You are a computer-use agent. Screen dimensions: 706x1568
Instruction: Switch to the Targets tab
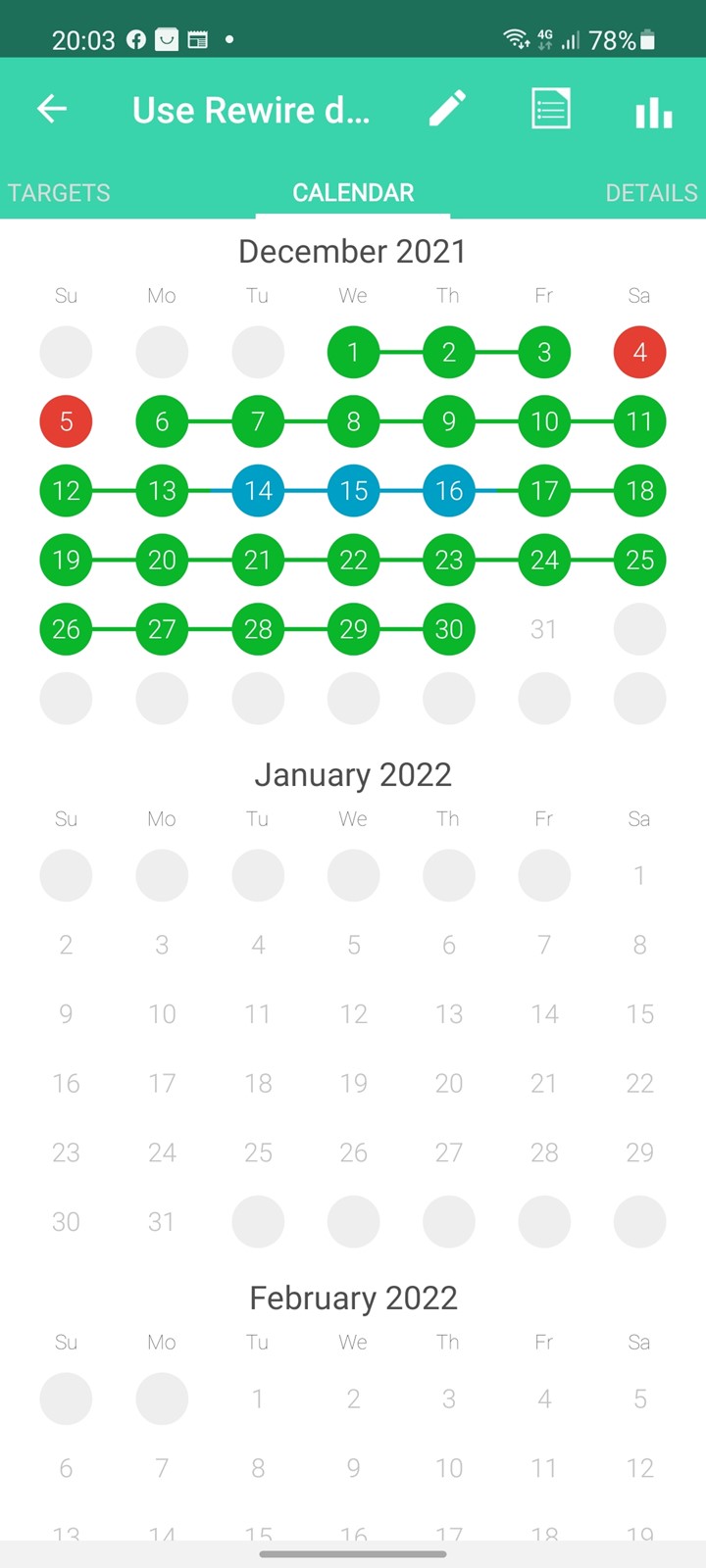click(59, 193)
